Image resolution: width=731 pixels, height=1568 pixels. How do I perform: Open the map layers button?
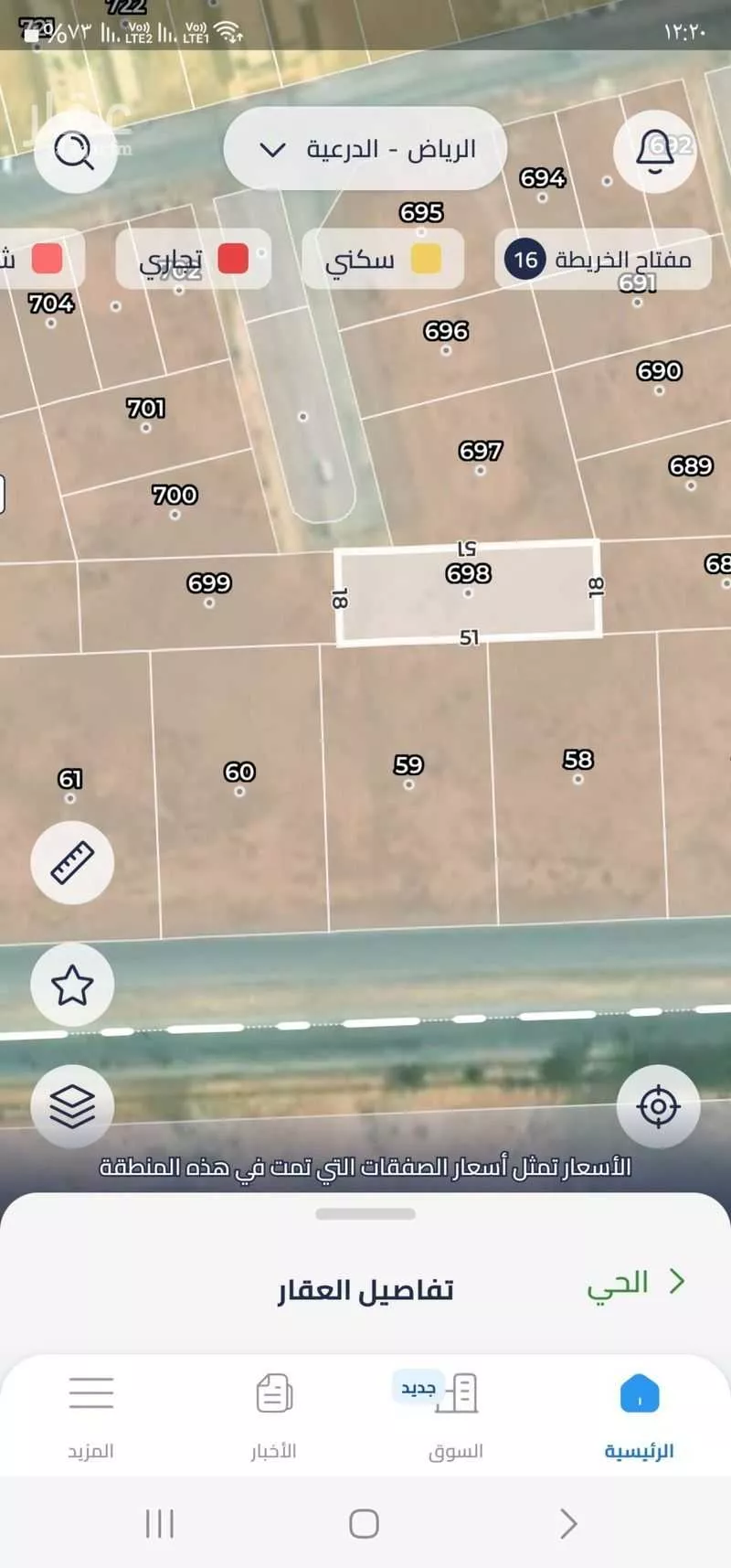[x=72, y=1106]
